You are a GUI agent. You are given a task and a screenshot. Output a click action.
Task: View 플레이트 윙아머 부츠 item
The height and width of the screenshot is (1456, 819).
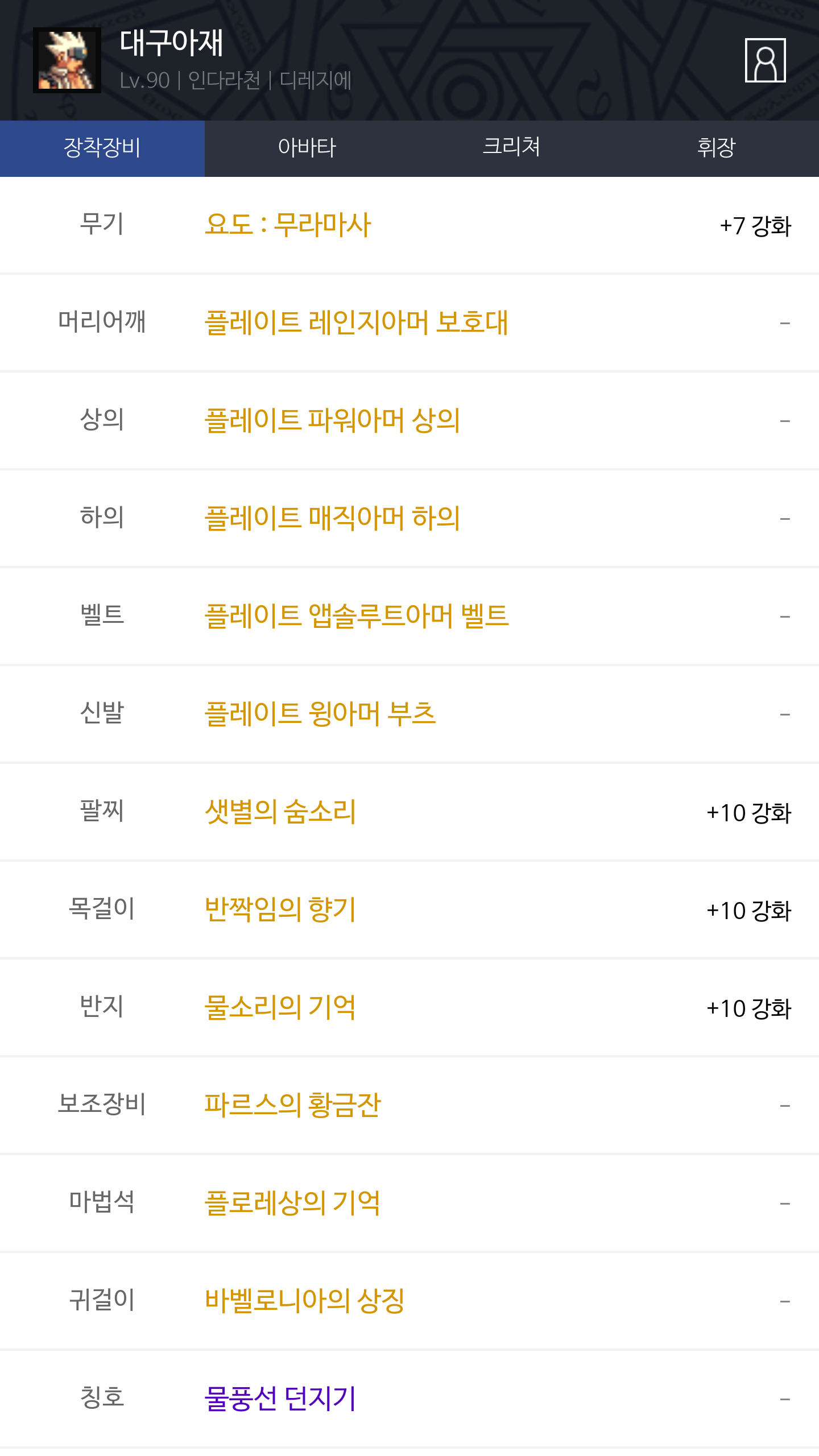click(320, 714)
